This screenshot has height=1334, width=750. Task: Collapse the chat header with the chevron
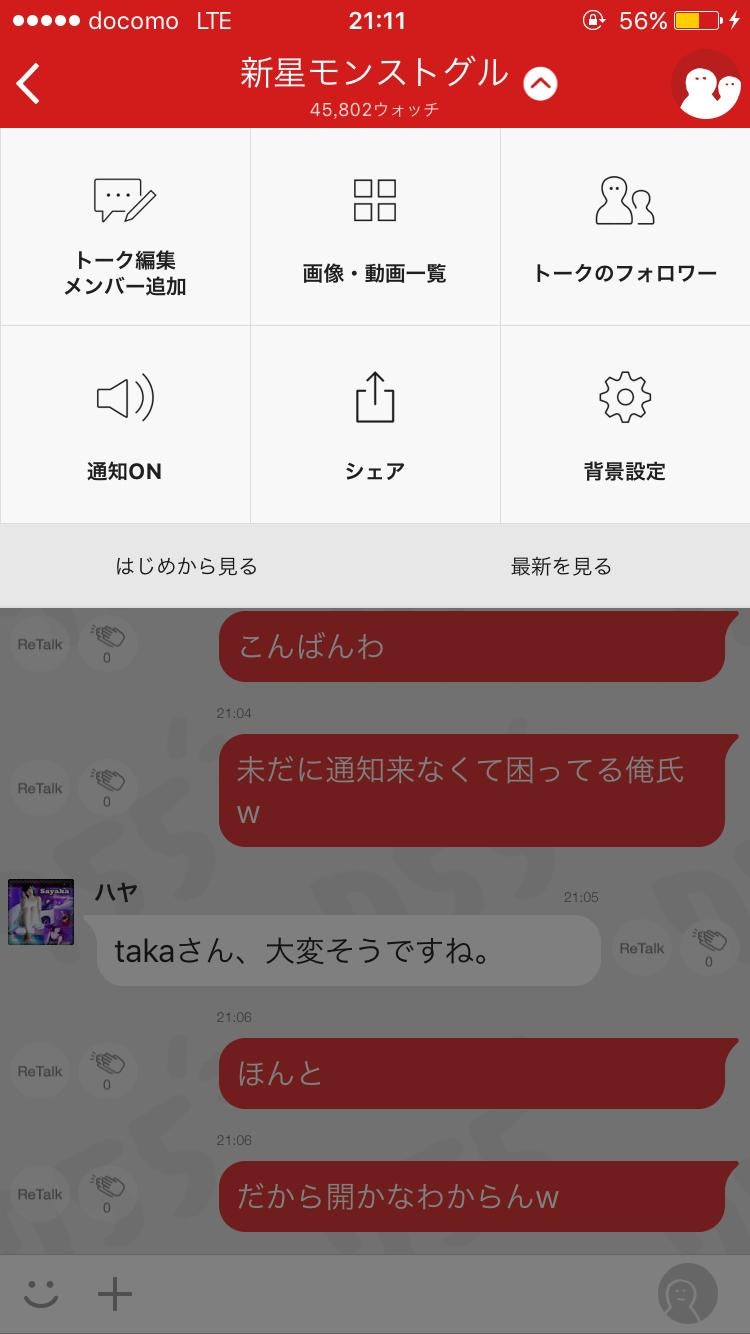[x=540, y=84]
